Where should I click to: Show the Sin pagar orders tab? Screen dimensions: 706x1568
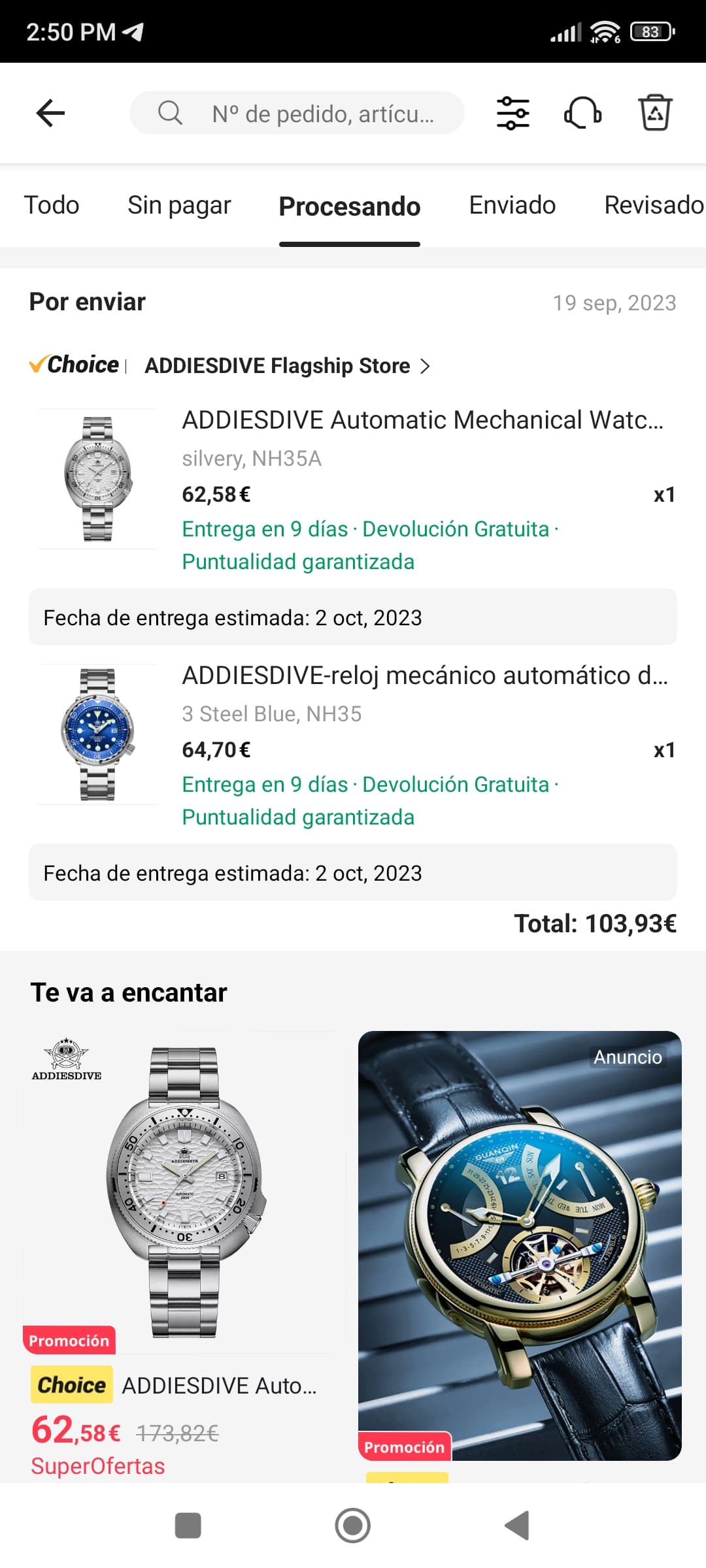coord(179,205)
